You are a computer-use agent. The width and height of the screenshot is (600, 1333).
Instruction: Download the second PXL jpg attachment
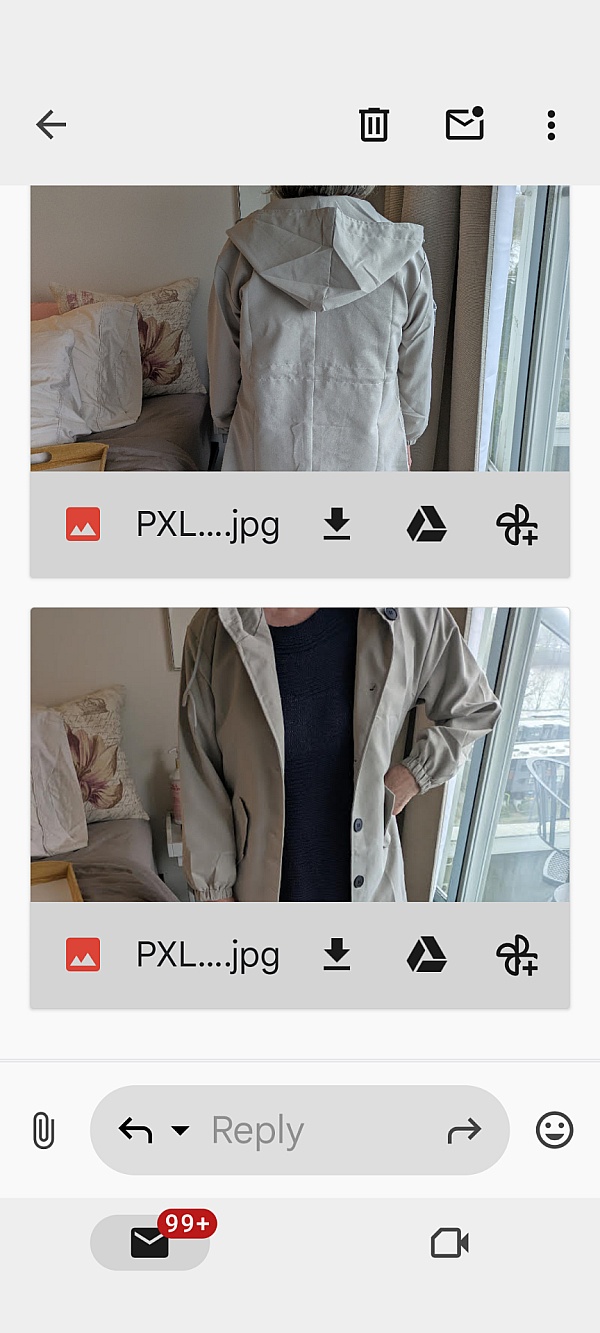tap(337, 955)
